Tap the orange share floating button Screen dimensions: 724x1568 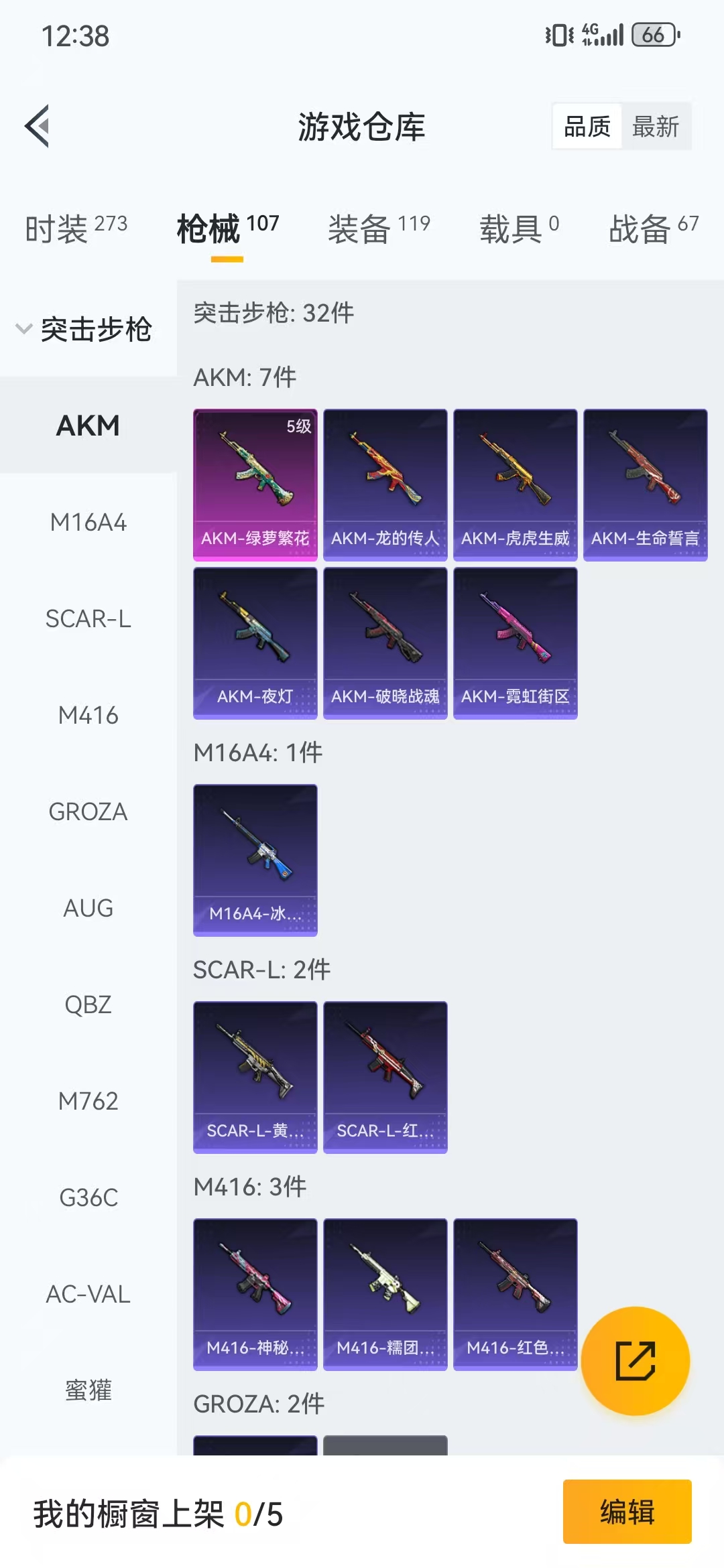pyautogui.click(x=635, y=1360)
